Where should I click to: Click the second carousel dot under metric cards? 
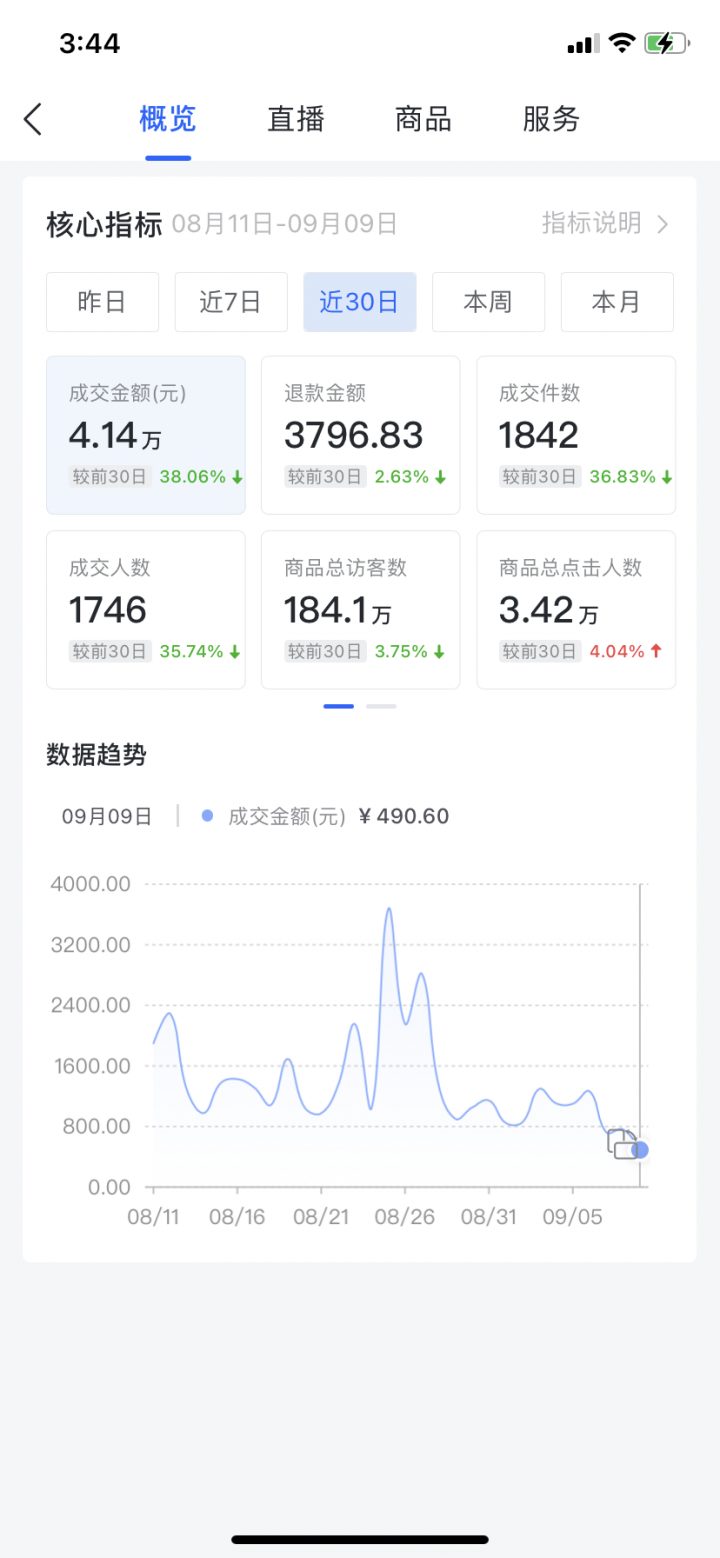click(380, 706)
